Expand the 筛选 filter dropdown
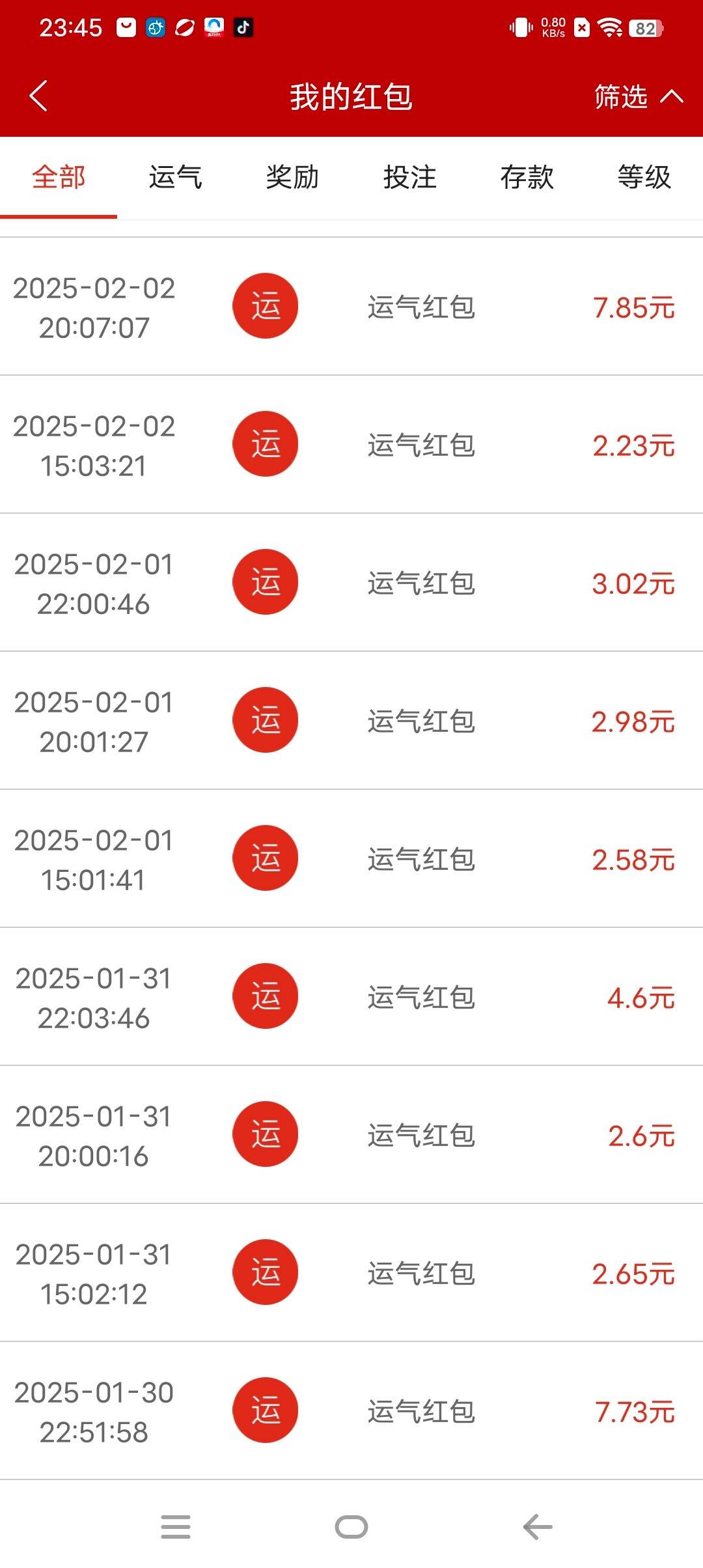Screen dimensions: 703x1568 [x=638, y=96]
